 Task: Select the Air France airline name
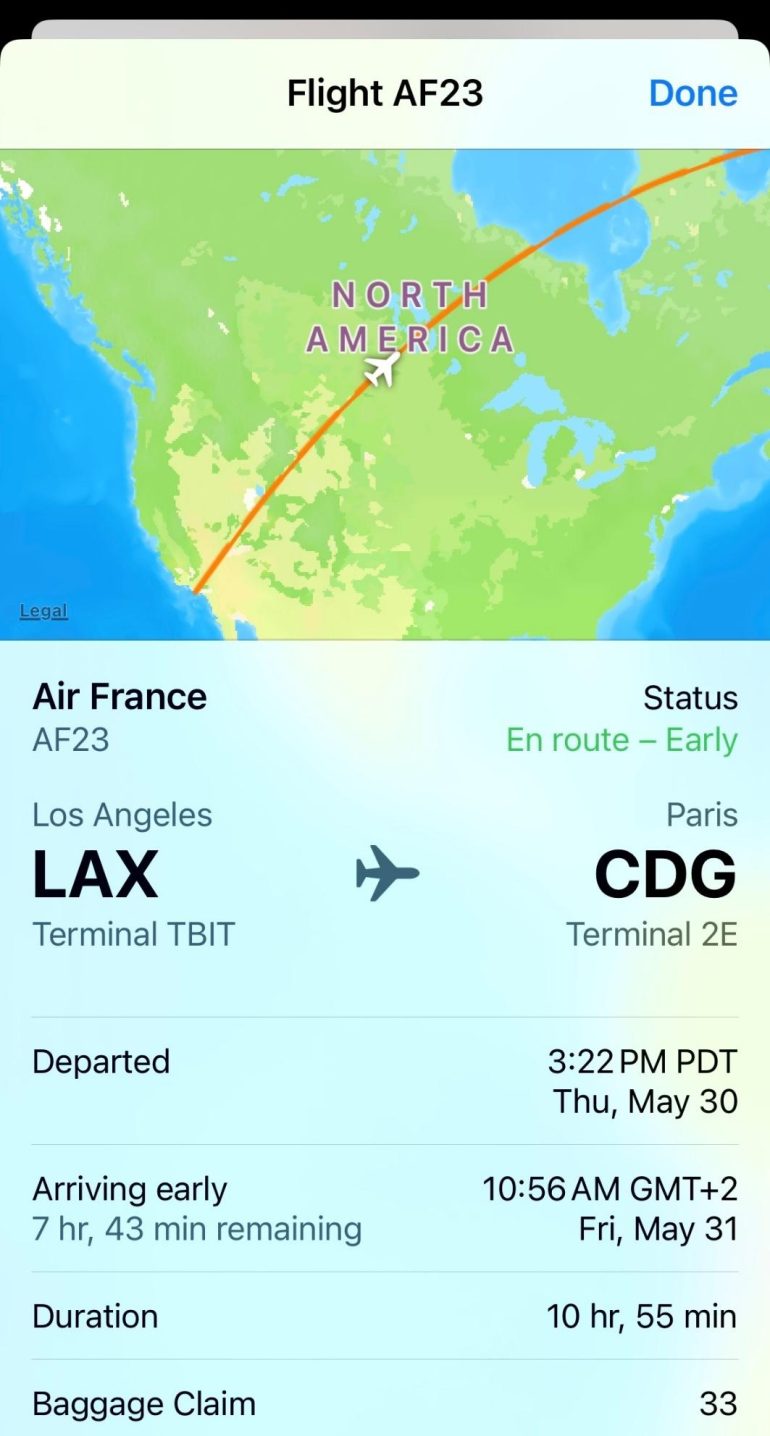120,696
